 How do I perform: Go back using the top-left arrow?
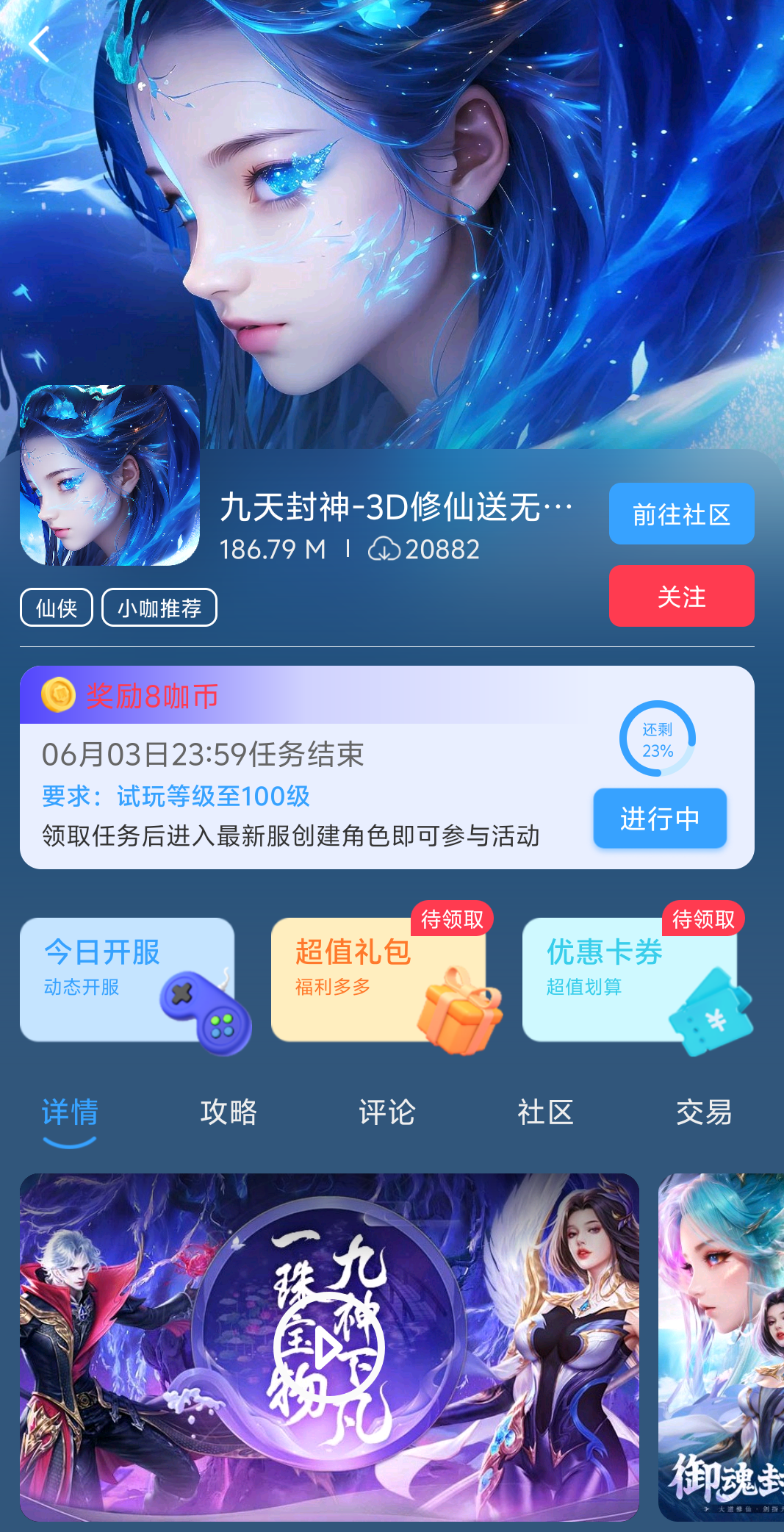(x=39, y=45)
